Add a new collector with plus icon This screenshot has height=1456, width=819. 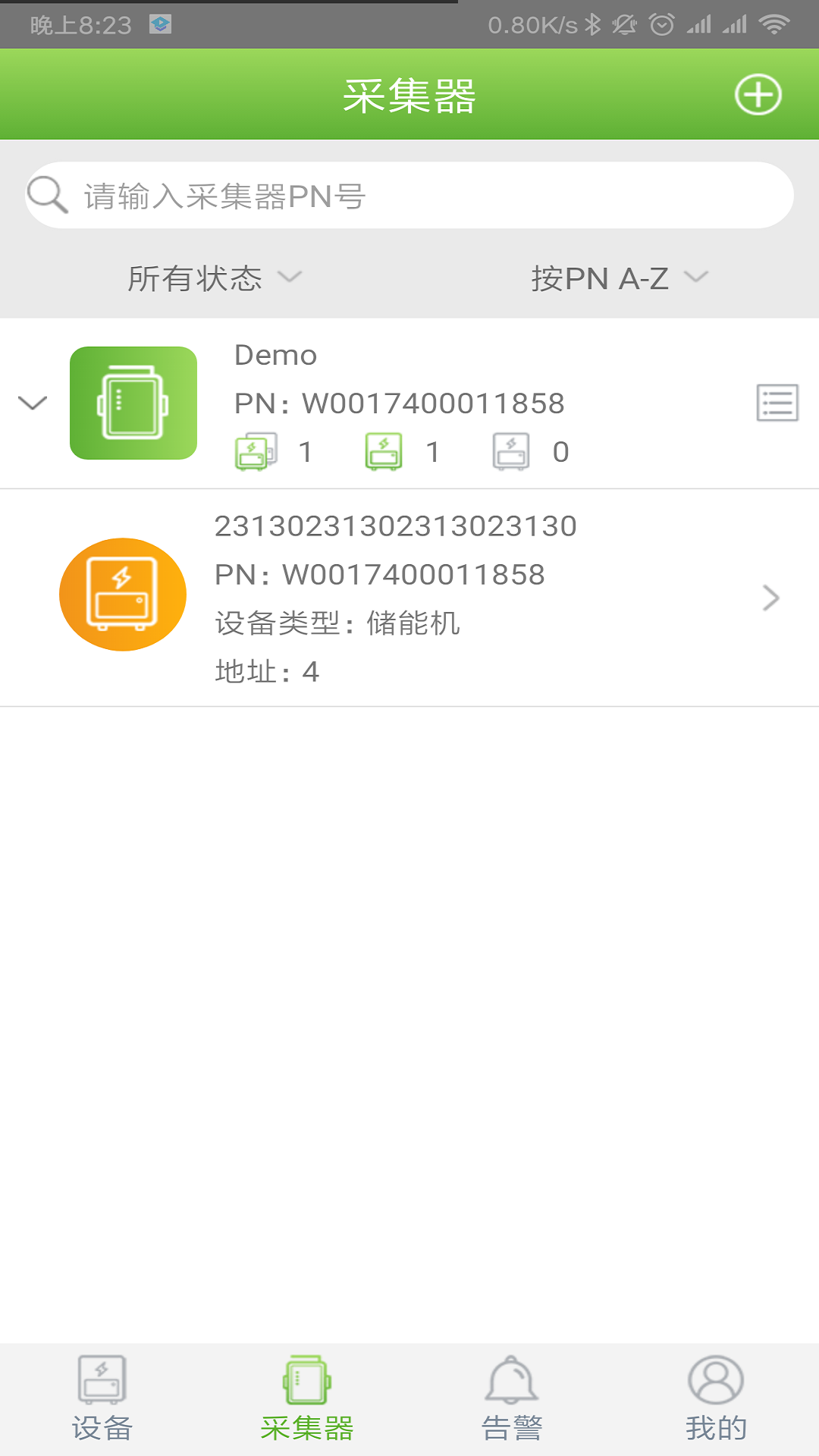click(758, 96)
